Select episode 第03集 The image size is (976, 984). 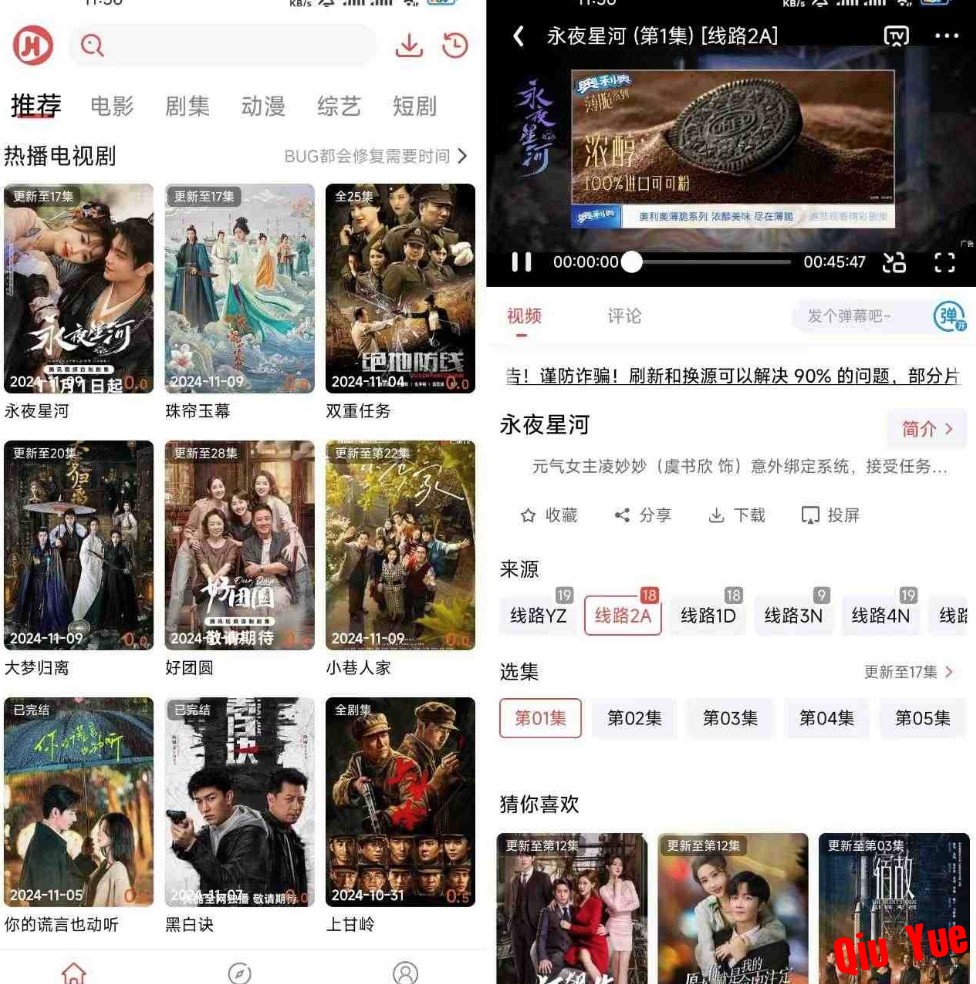730,718
